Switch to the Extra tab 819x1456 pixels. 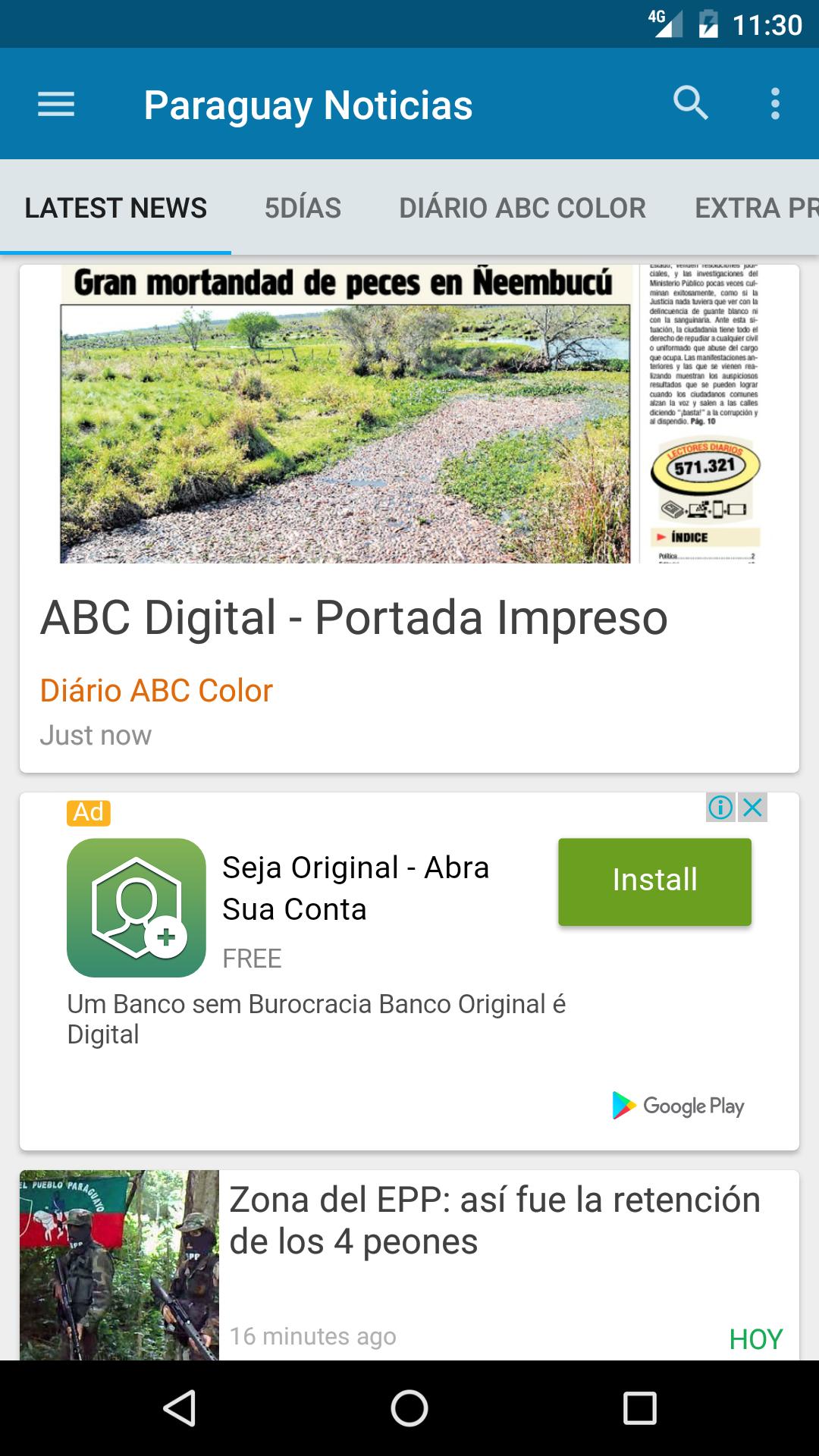coord(755,208)
